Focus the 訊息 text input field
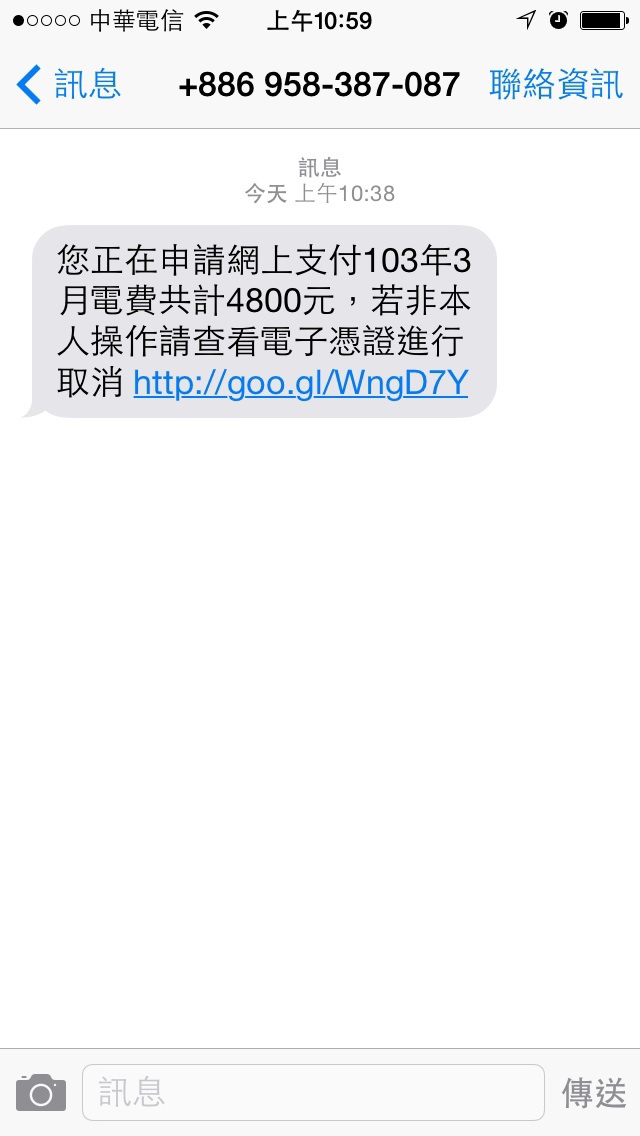The height and width of the screenshot is (1136, 640). [x=312, y=1092]
